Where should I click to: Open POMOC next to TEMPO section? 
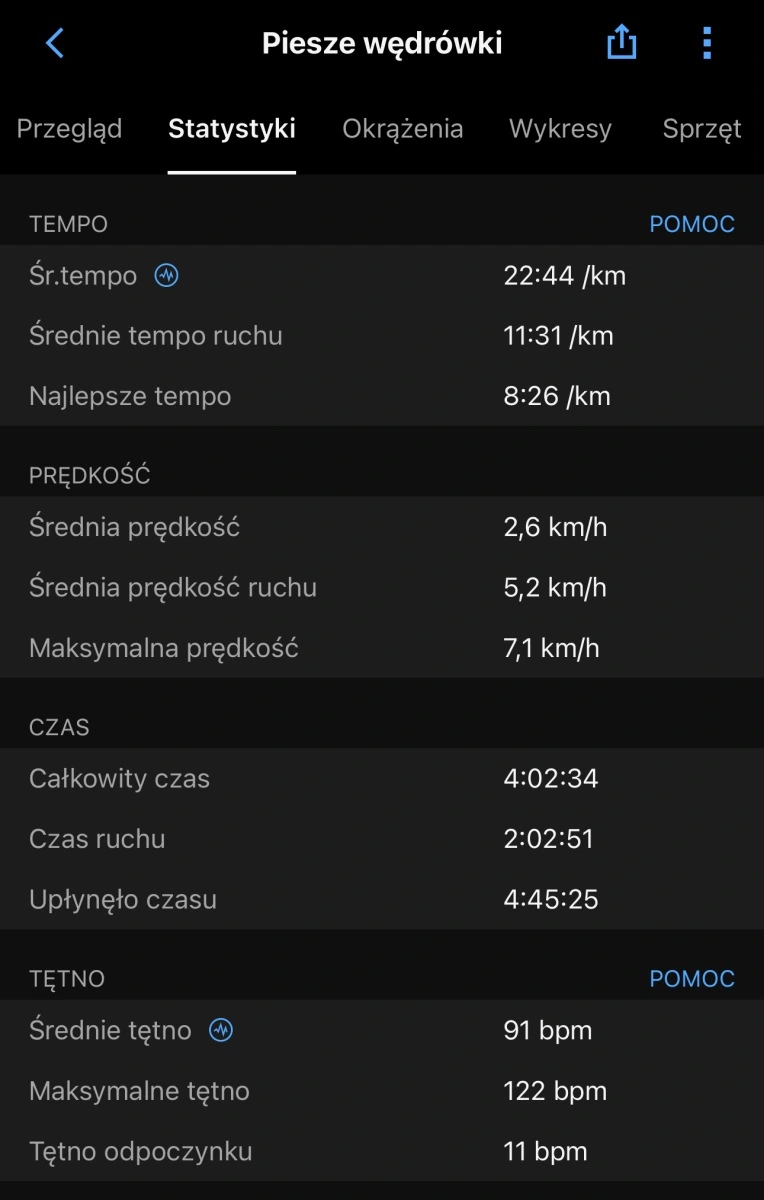click(692, 223)
